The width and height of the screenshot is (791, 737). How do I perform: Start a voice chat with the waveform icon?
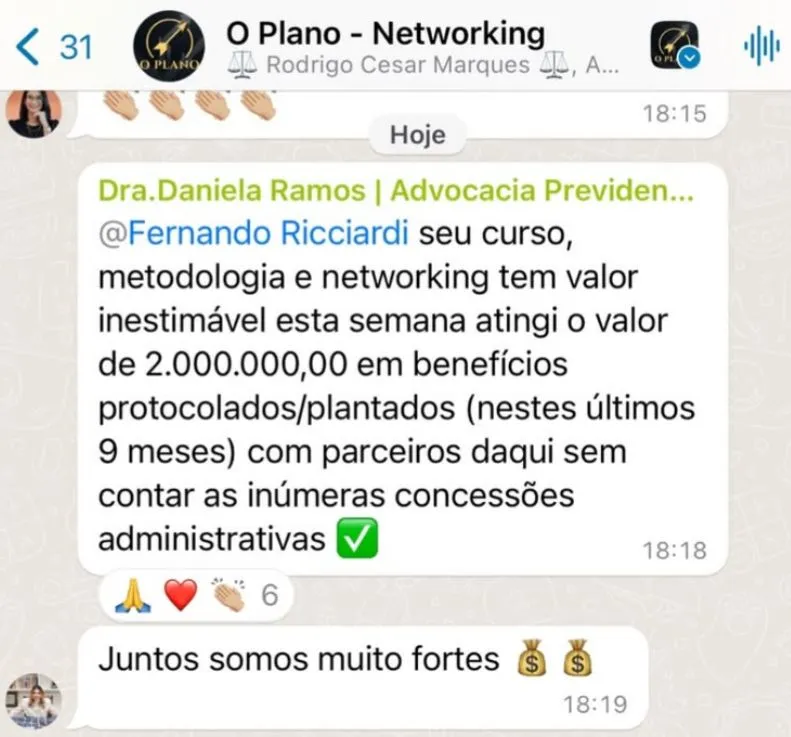761,47
